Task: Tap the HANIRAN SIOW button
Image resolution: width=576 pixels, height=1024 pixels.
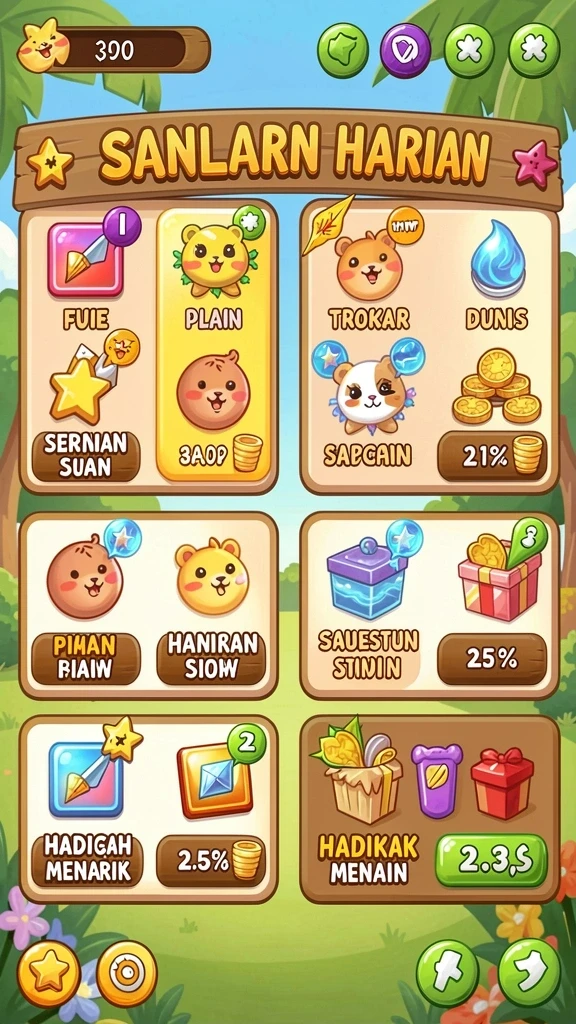Action: point(211,658)
